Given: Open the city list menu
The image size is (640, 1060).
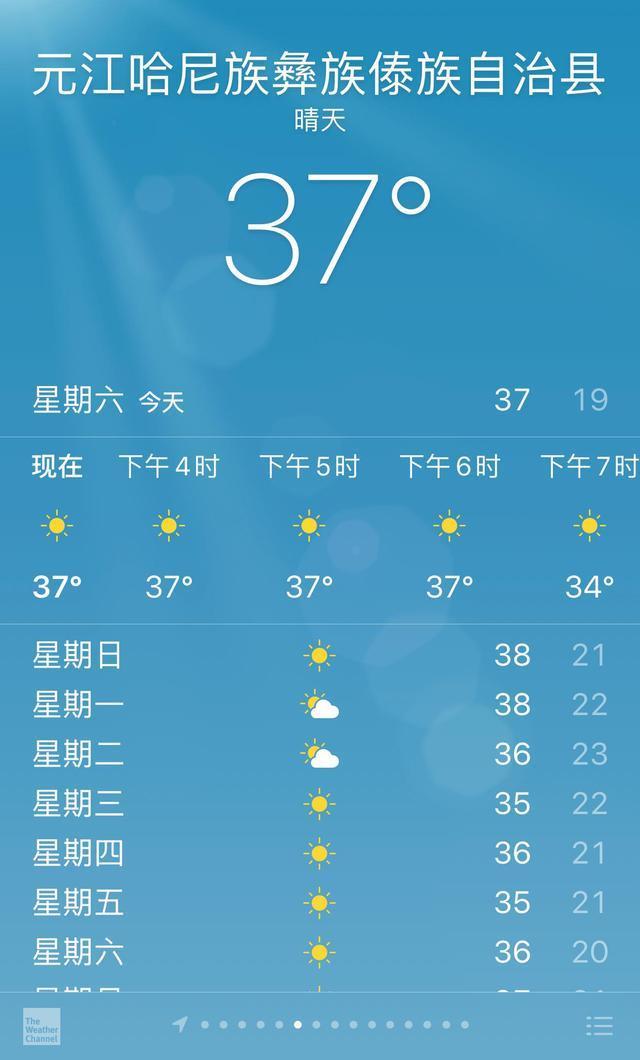Looking at the screenshot, I should pos(599,1025).
